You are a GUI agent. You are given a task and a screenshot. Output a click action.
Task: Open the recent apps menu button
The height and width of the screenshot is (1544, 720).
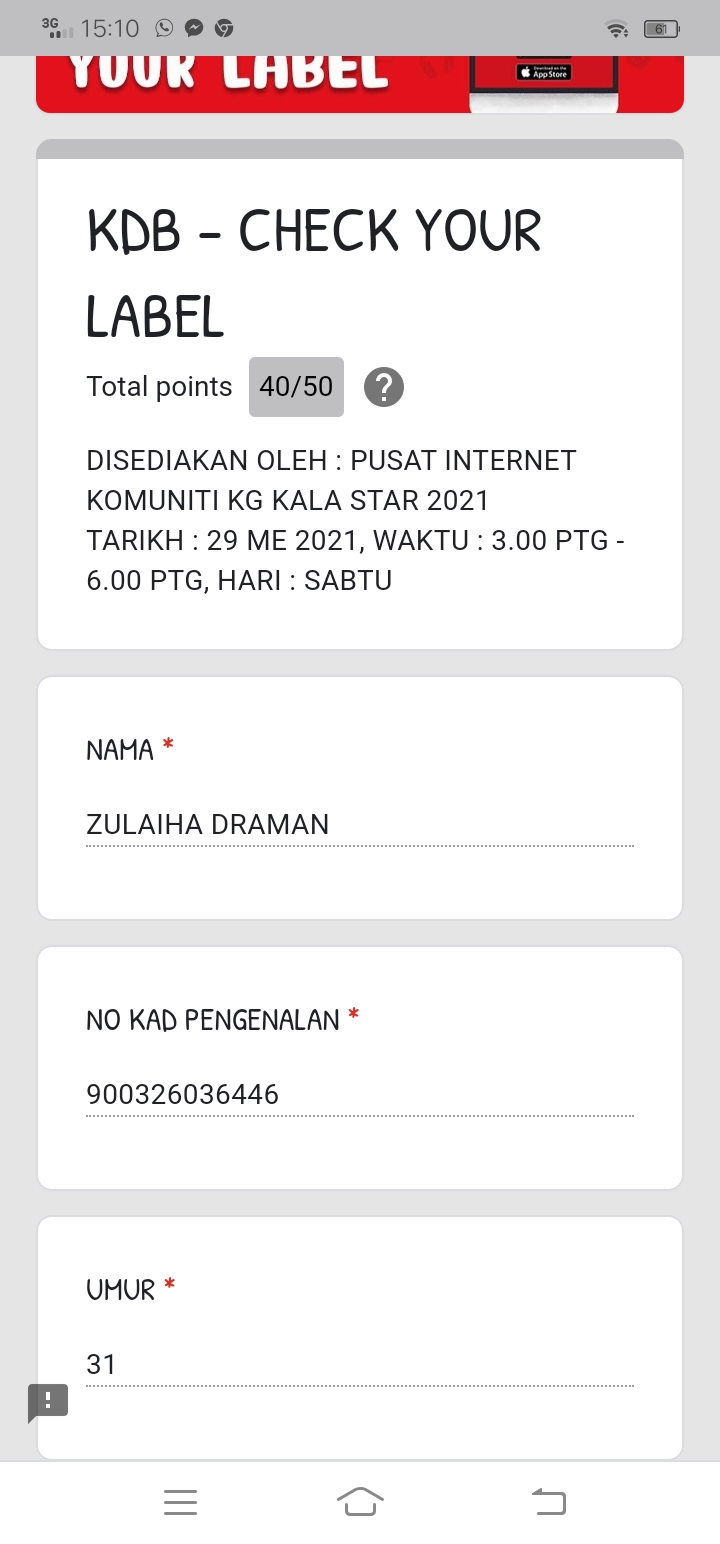(180, 1502)
